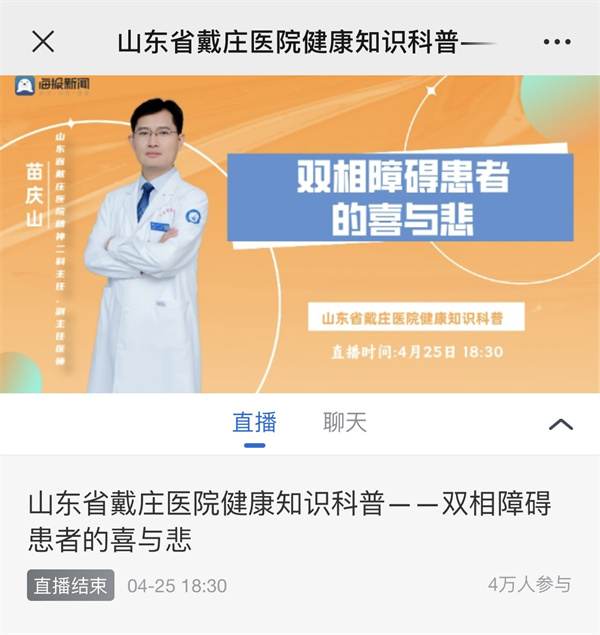Open the three-dot overflow menu
600x635 pixels.
(557, 42)
